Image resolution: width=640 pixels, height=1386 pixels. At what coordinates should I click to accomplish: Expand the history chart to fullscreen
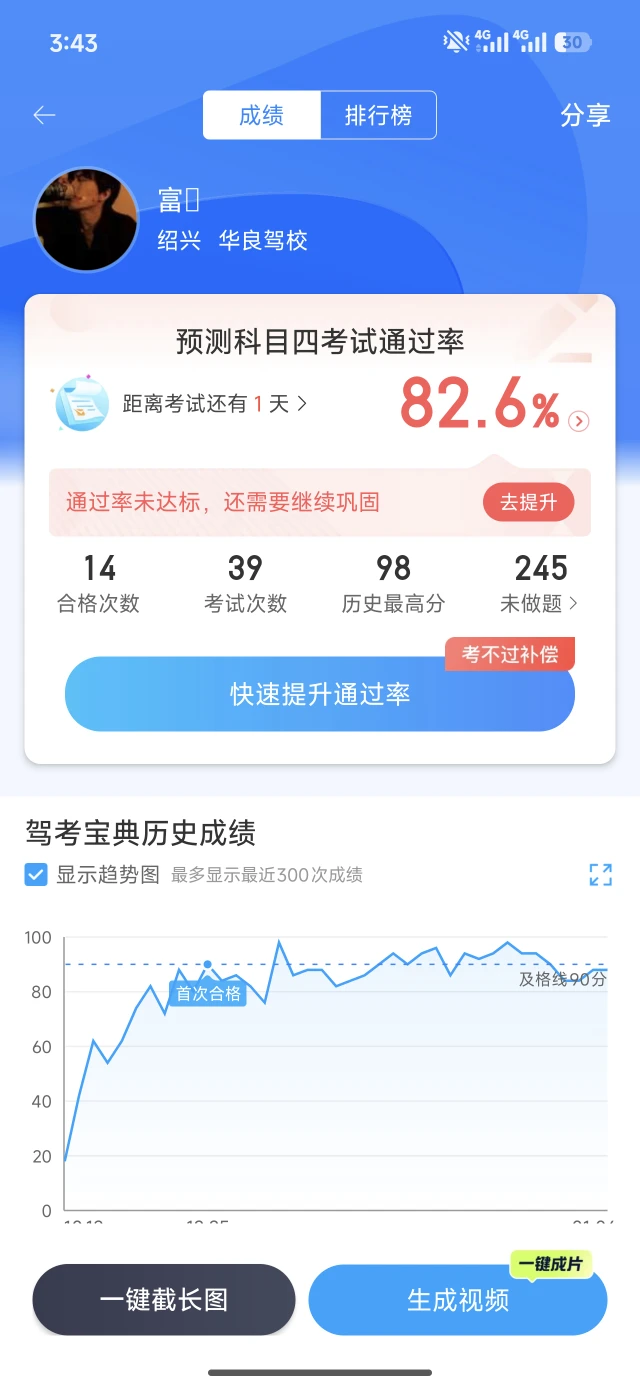tap(600, 875)
